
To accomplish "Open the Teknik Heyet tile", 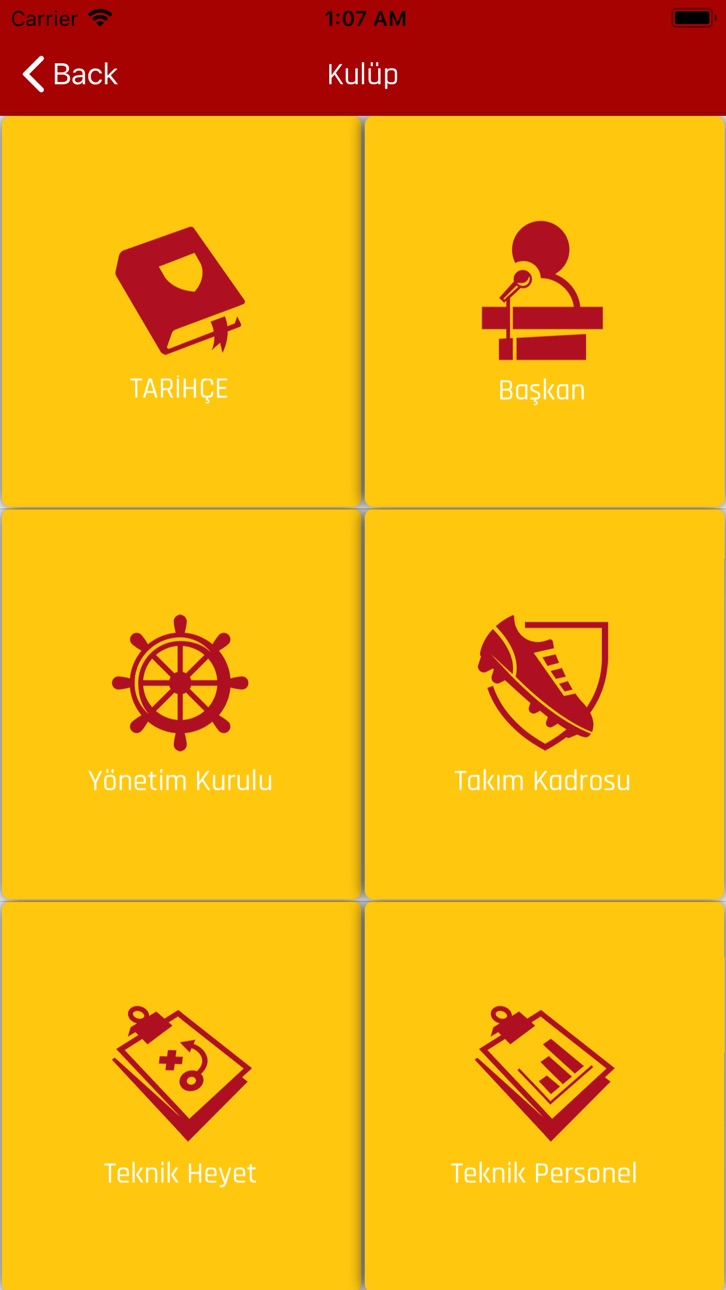I will pos(180,1096).
